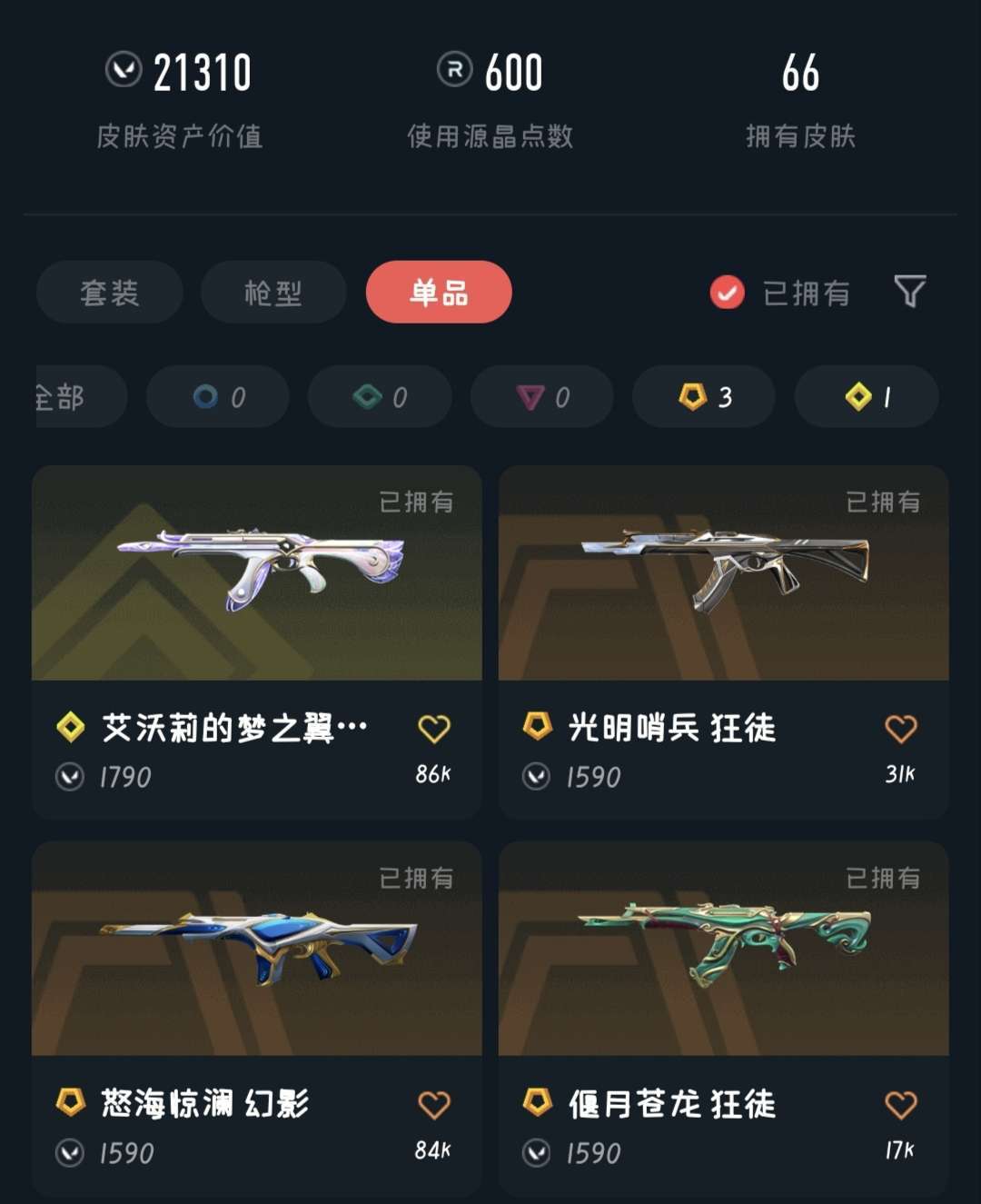Click the 1790 price label

point(127,776)
